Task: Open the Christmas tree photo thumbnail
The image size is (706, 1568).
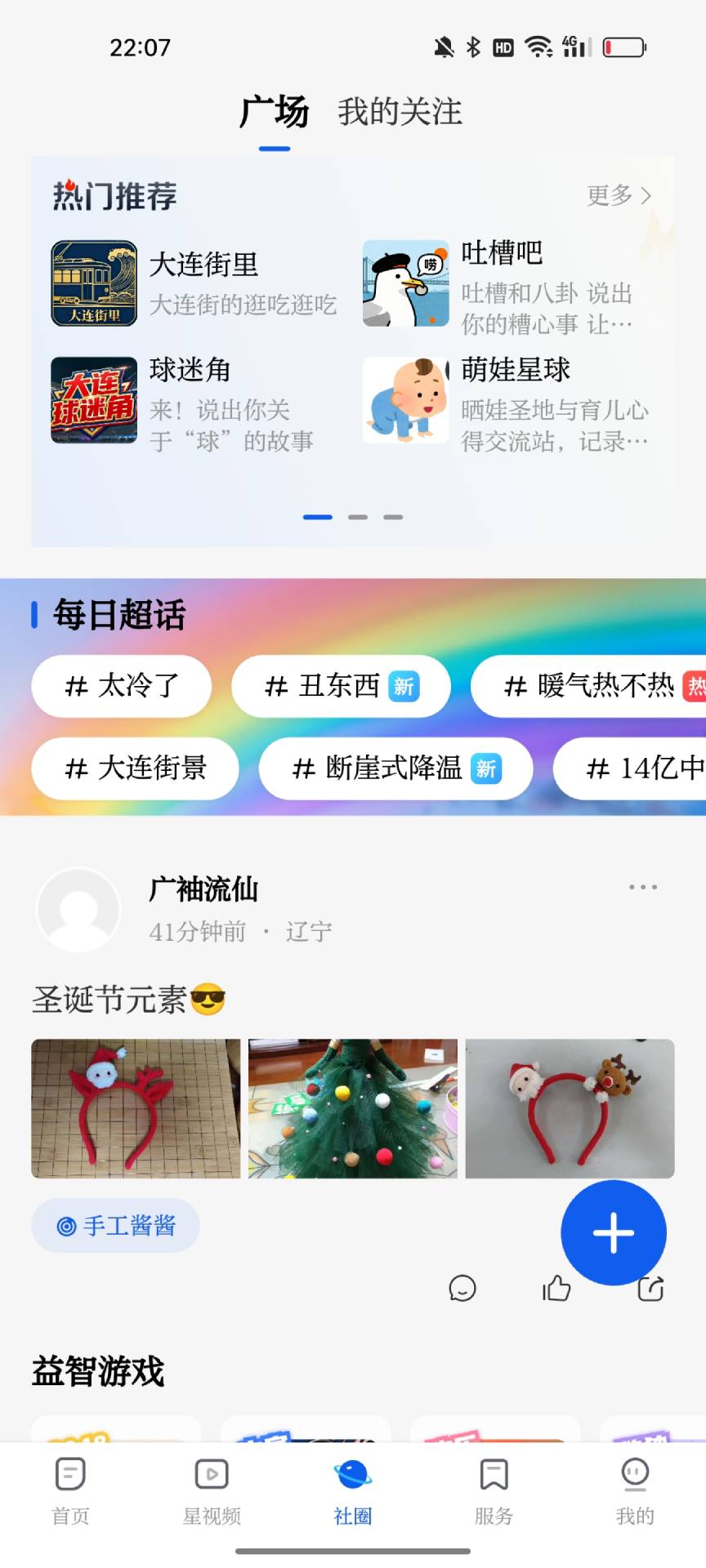Action: coord(352,1108)
